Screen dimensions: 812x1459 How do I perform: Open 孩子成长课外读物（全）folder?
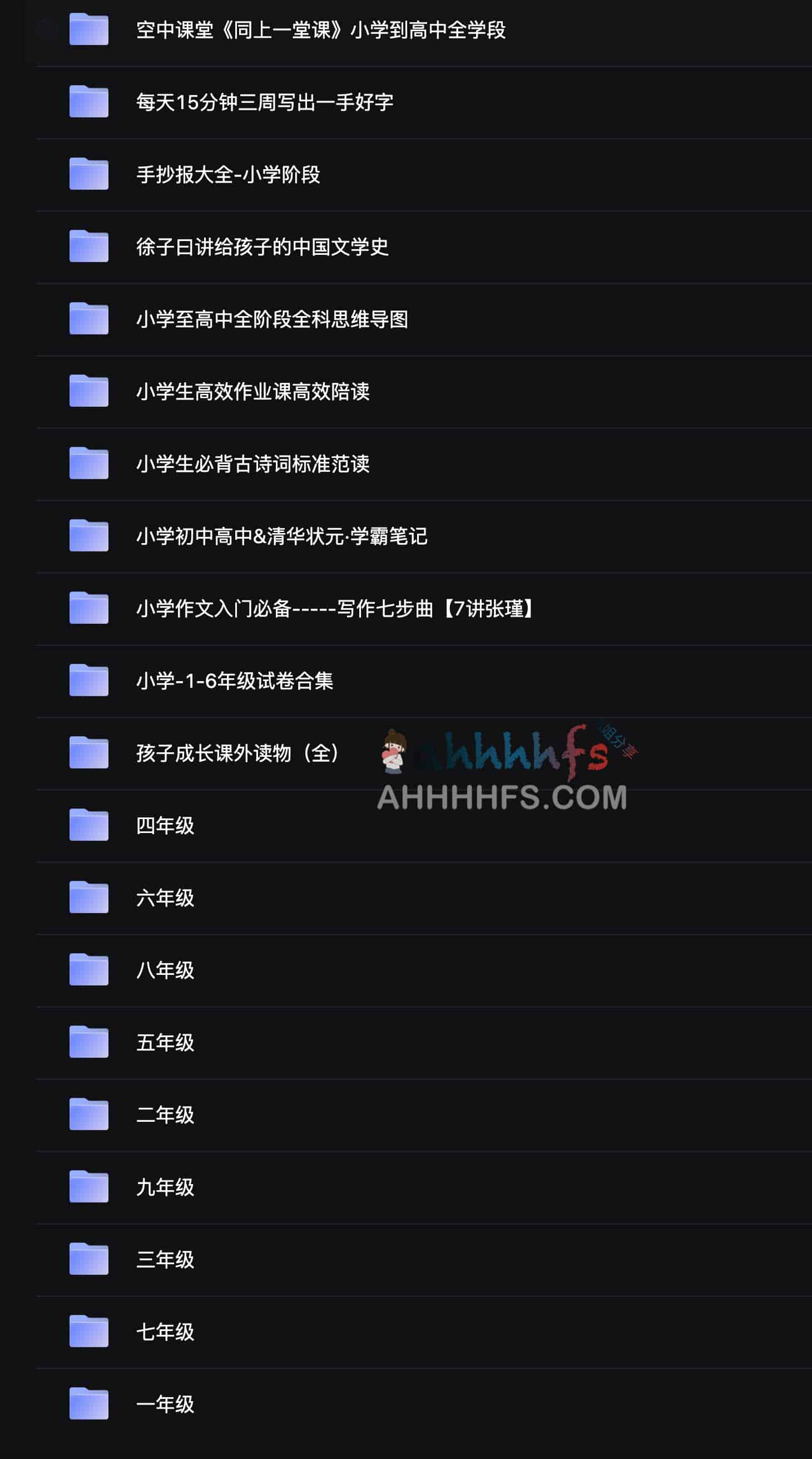[238, 753]
